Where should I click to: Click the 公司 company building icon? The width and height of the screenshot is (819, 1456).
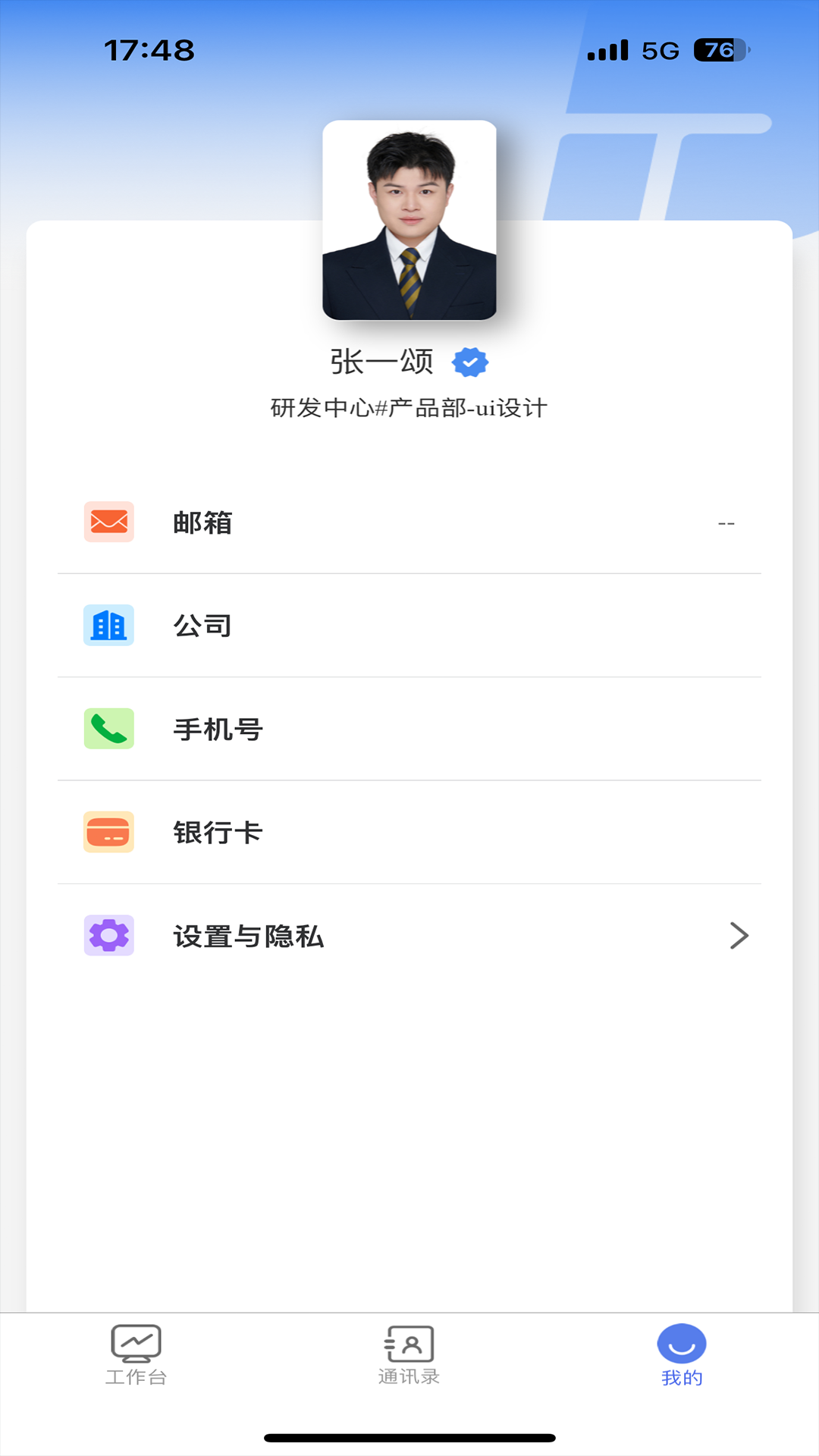click(108, 625)
